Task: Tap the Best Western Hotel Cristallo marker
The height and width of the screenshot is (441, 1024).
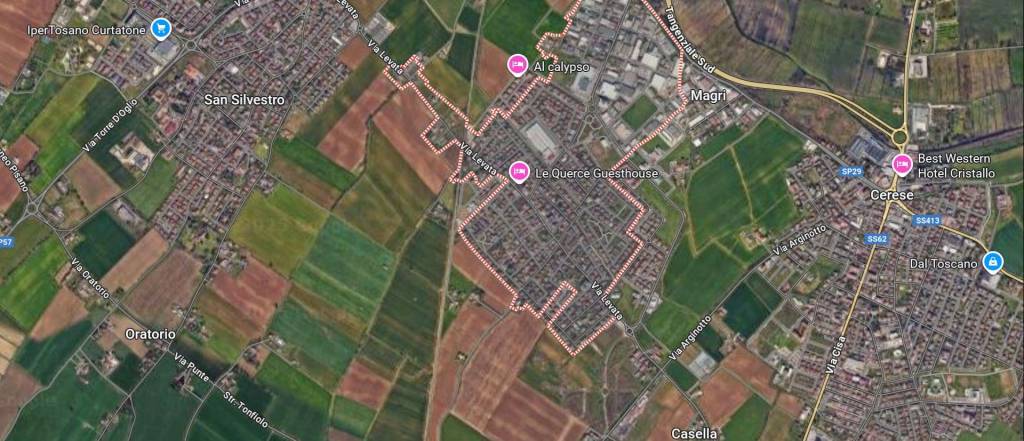Action: click(901, 163)
